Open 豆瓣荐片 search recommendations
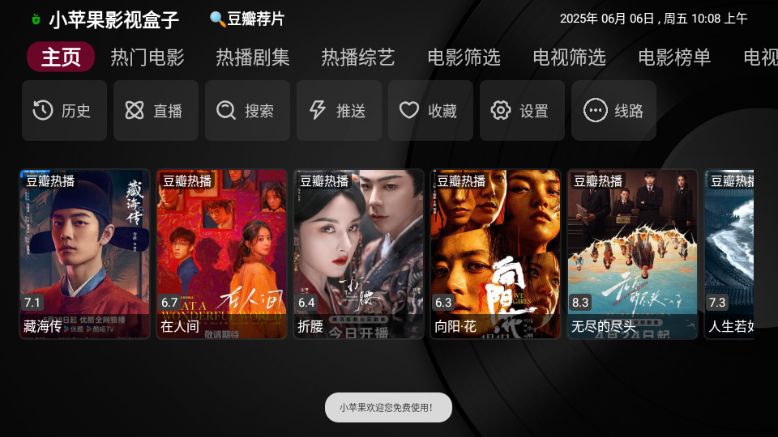Image resolution: width=778 pixels, height=437 pixels. tap(247, 19)
